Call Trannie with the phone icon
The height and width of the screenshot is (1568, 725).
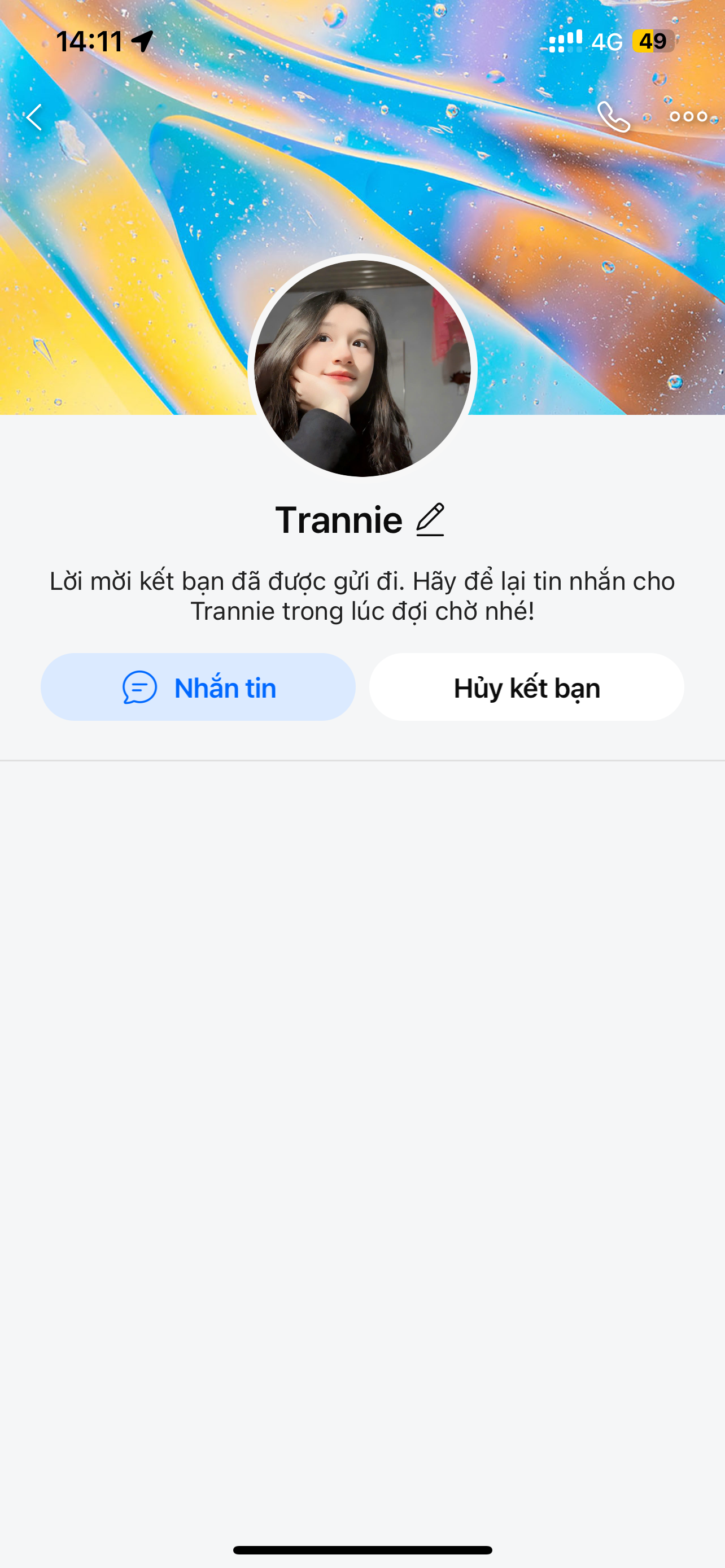point(613,117)
